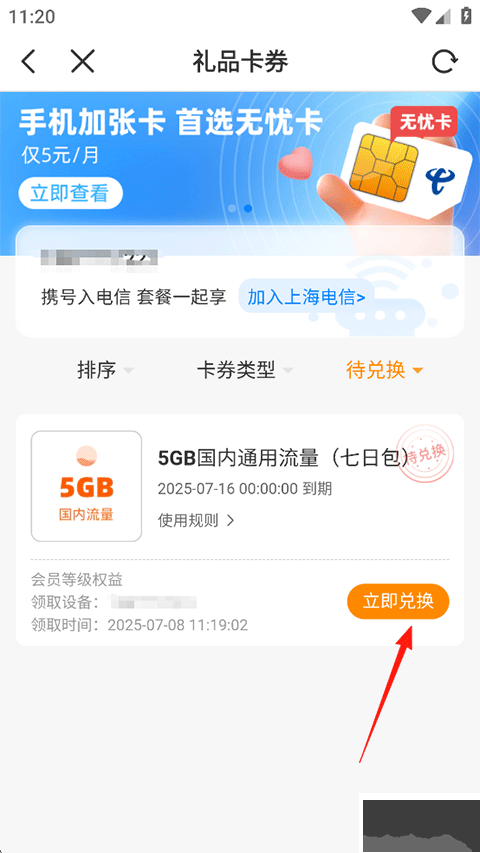Tap the 立即查看 banner button
The width and height of the screenshot is (480, 853).
(x=70, y=193)
